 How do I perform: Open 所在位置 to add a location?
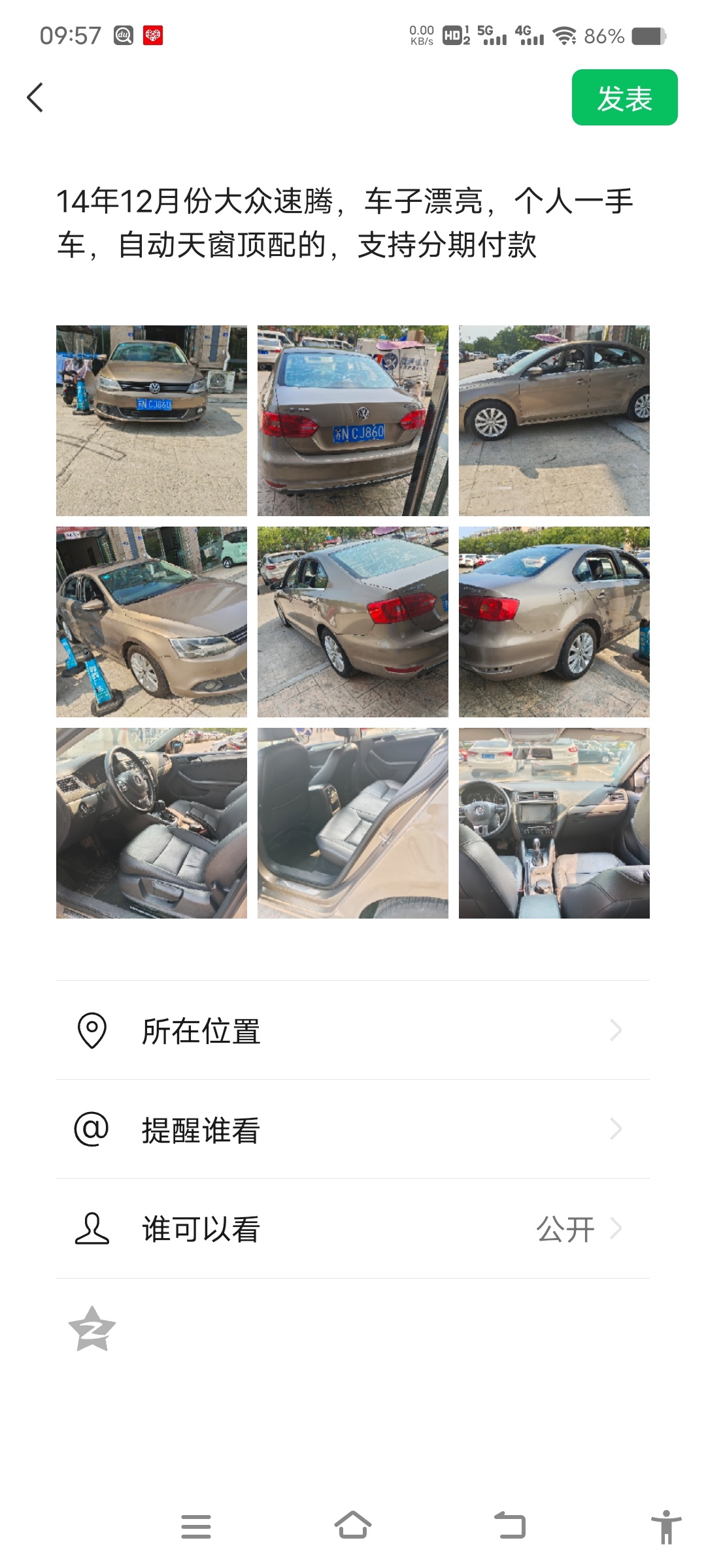point(353,1030)
